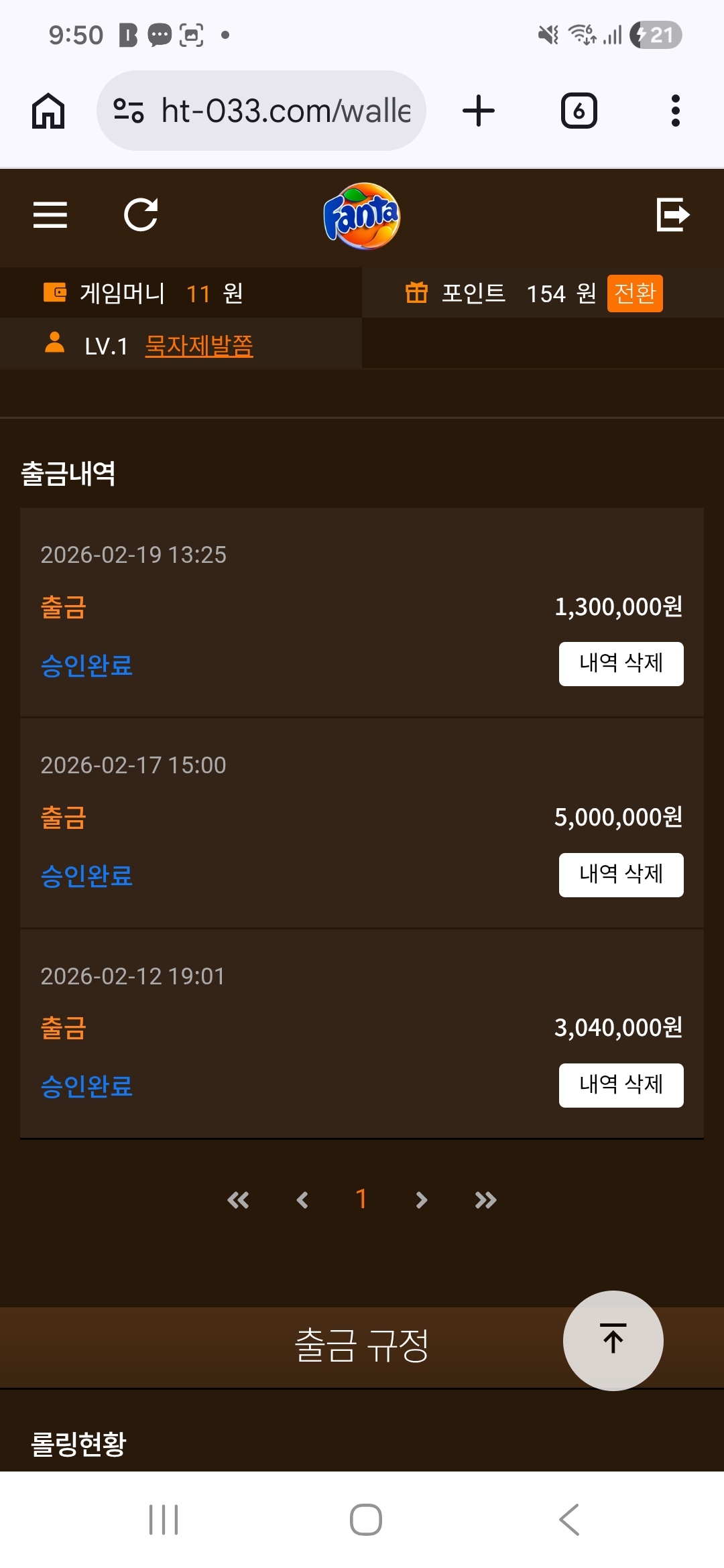Screen dimensions: 724x1568
Task: Delete the 3,040,000원 withdrawal record
Action: [x=621, y=1085]
